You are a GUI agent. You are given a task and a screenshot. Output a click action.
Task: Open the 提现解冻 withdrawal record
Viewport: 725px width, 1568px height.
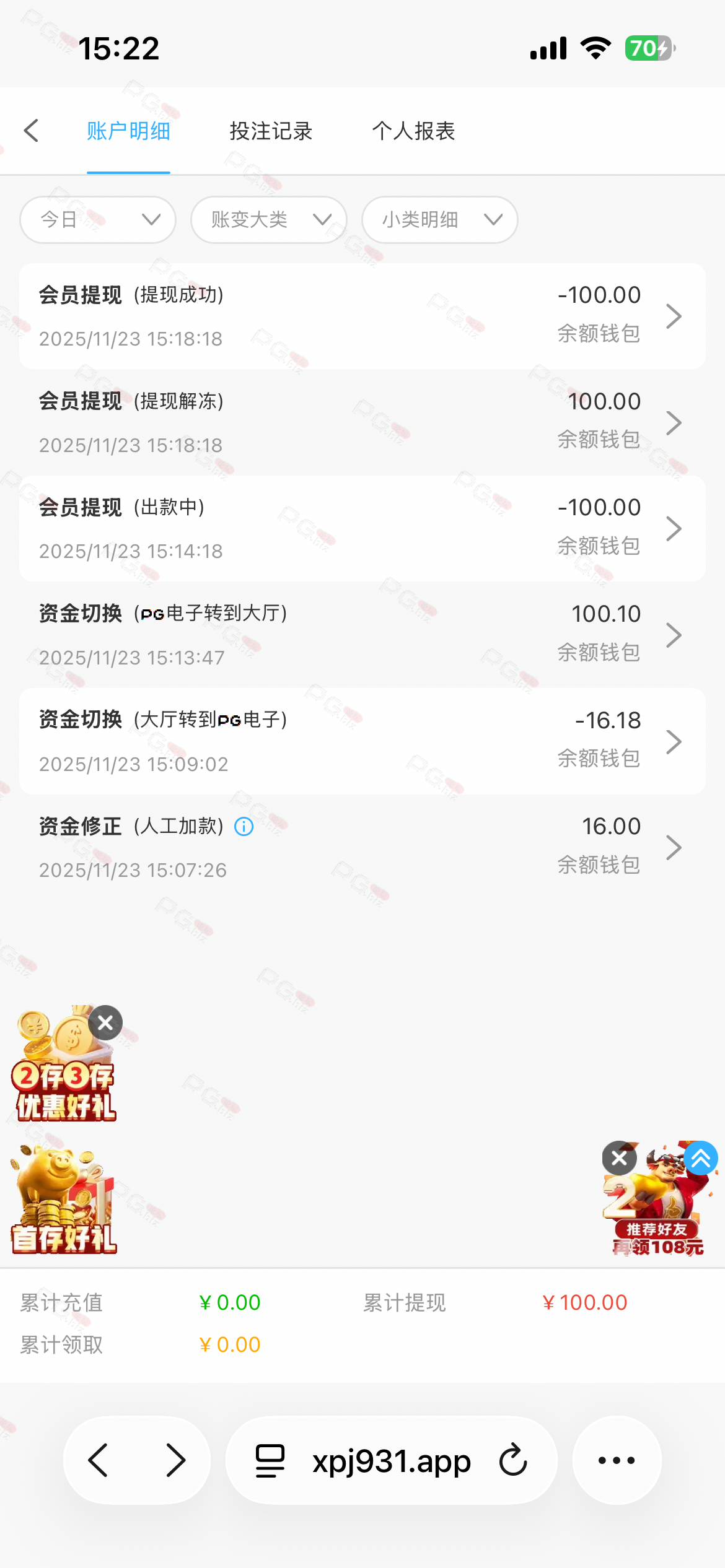[x=362, y=423]
